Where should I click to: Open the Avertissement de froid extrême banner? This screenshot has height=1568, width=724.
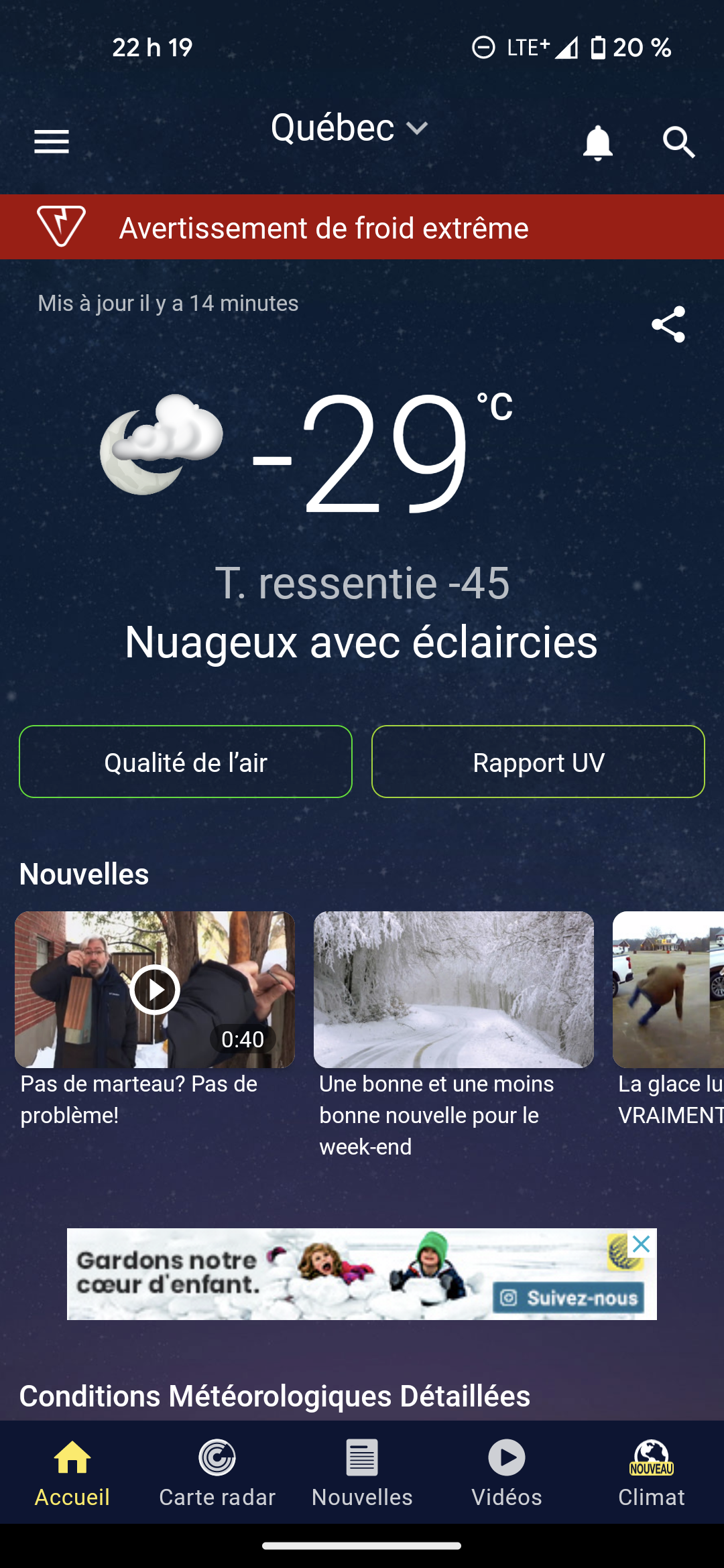point(362,227)
